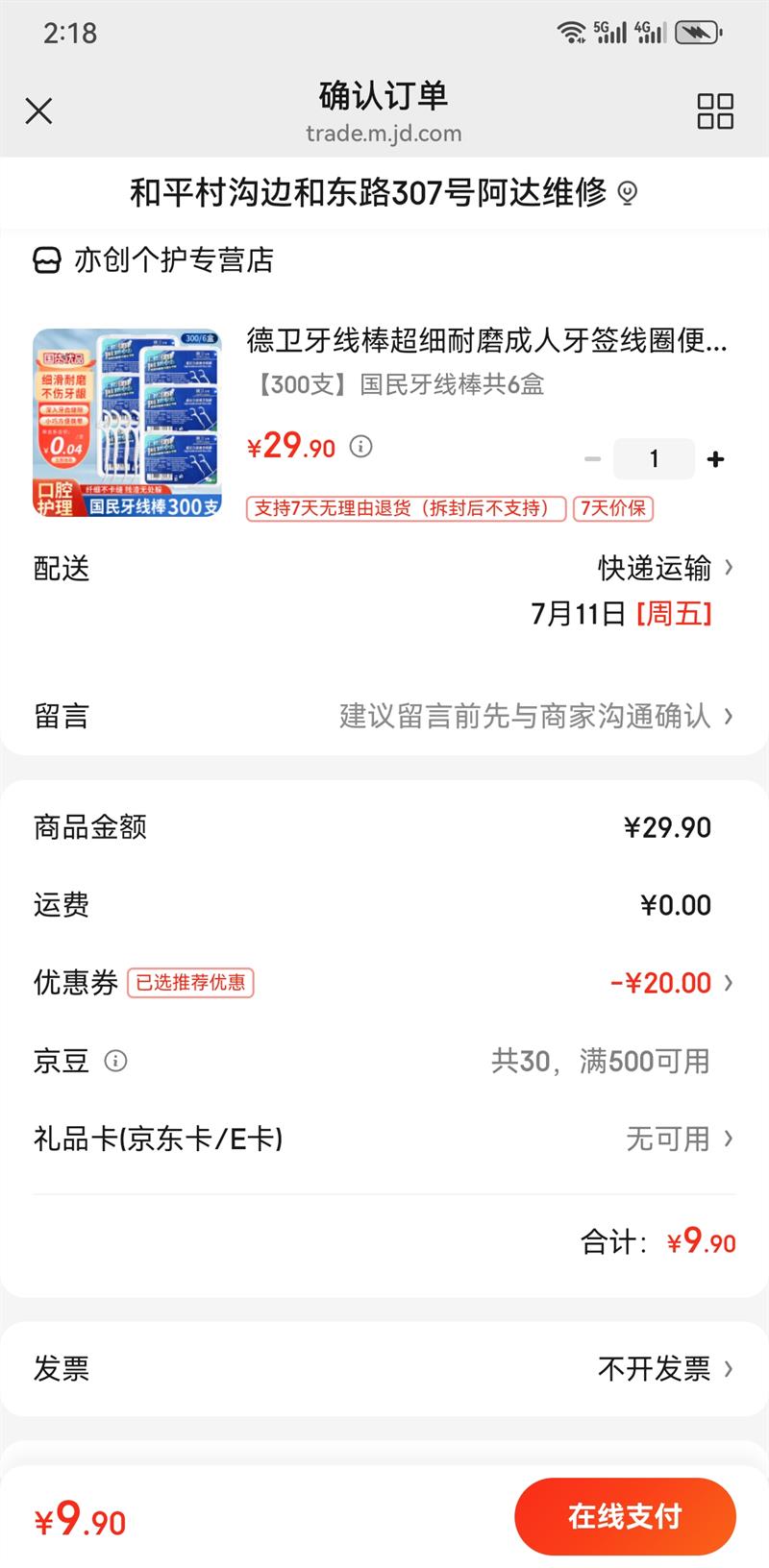Image resolution: width=769 pixels, height=1568 pixels.
Task: Open 优惠券 coupon selection
Action: click(x=384, y=983)
